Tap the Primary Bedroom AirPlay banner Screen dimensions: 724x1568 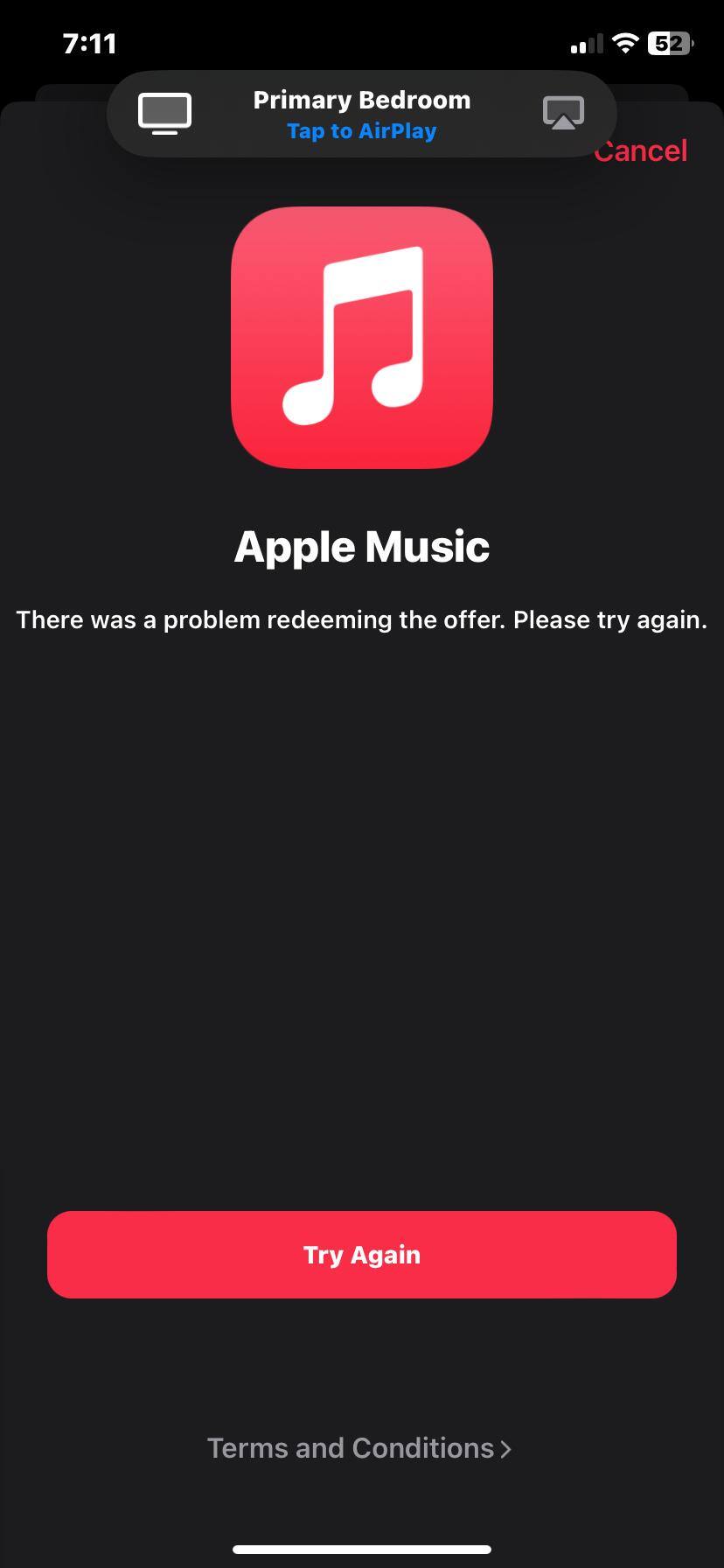361,114
